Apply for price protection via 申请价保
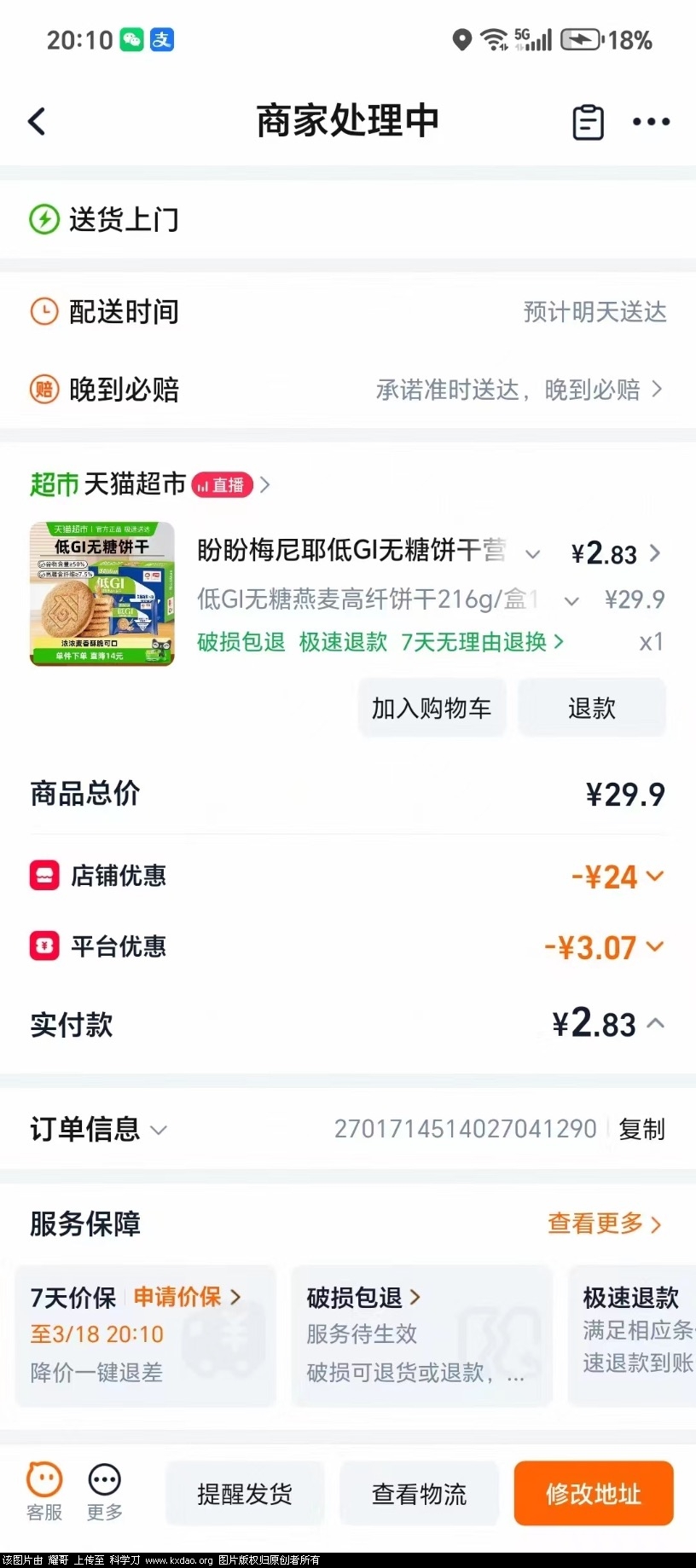696x1568 pixels. [x=186, y=1297]
